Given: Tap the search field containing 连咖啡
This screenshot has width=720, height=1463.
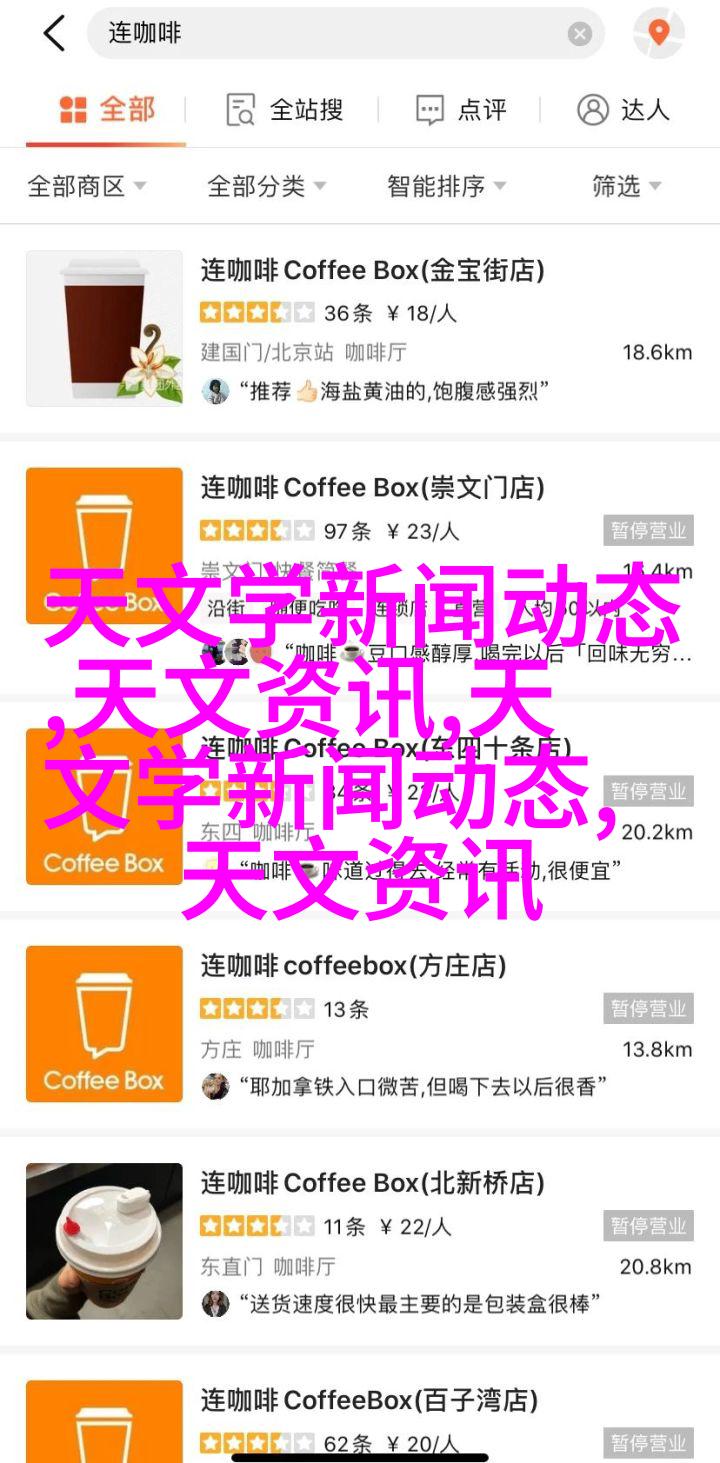Looking at the screenshot, I should tap(330, 34).
